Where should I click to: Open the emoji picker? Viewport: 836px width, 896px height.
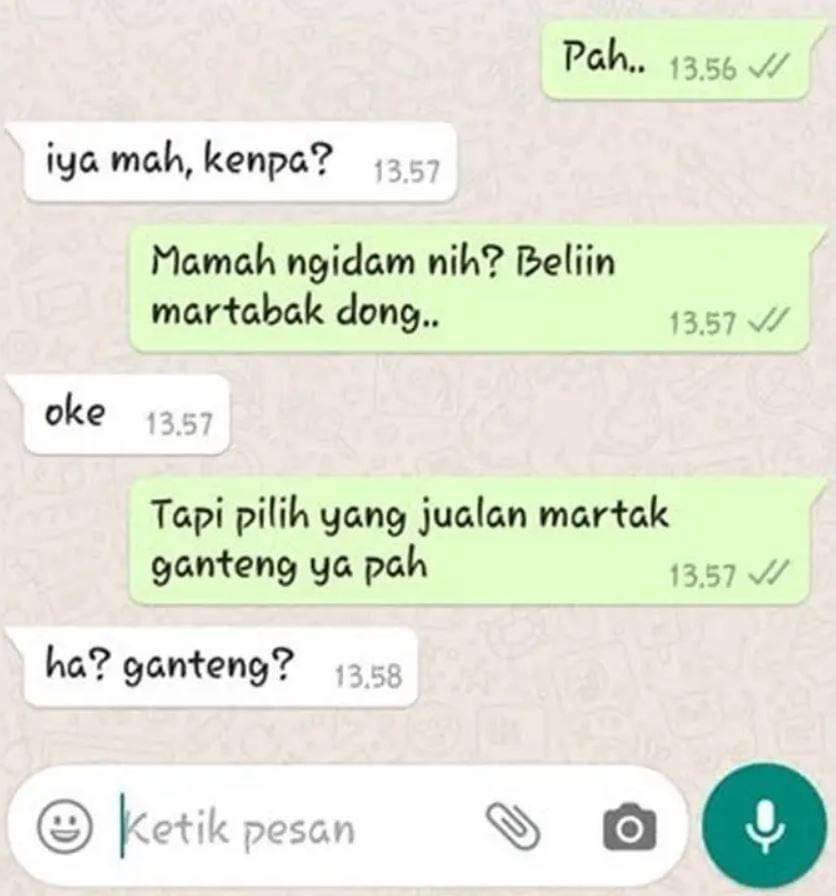point(65,827)
